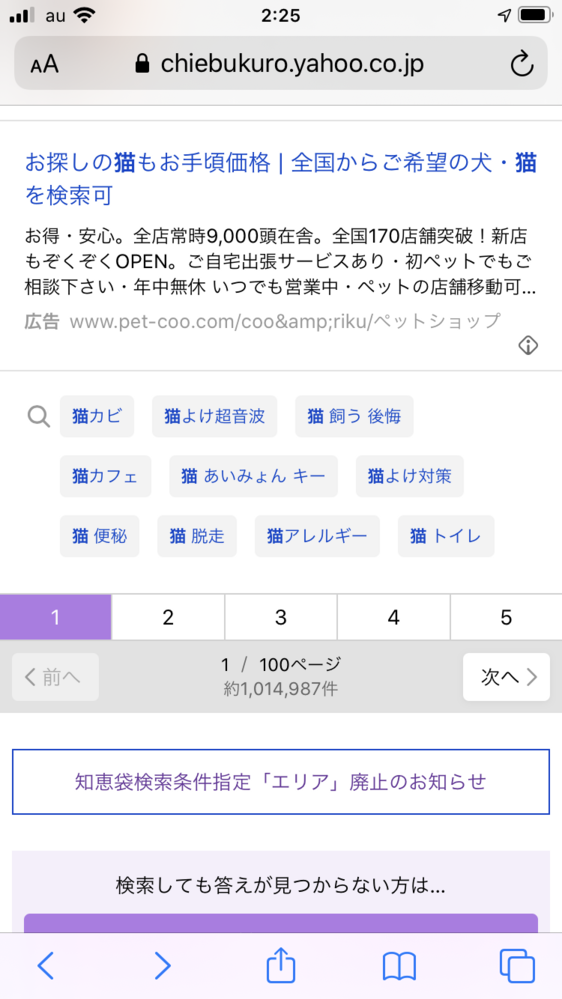The width and height of the screenshot is (562, 999).
Task: Select the 猫カフェ chip
Action: coord(105,476)
